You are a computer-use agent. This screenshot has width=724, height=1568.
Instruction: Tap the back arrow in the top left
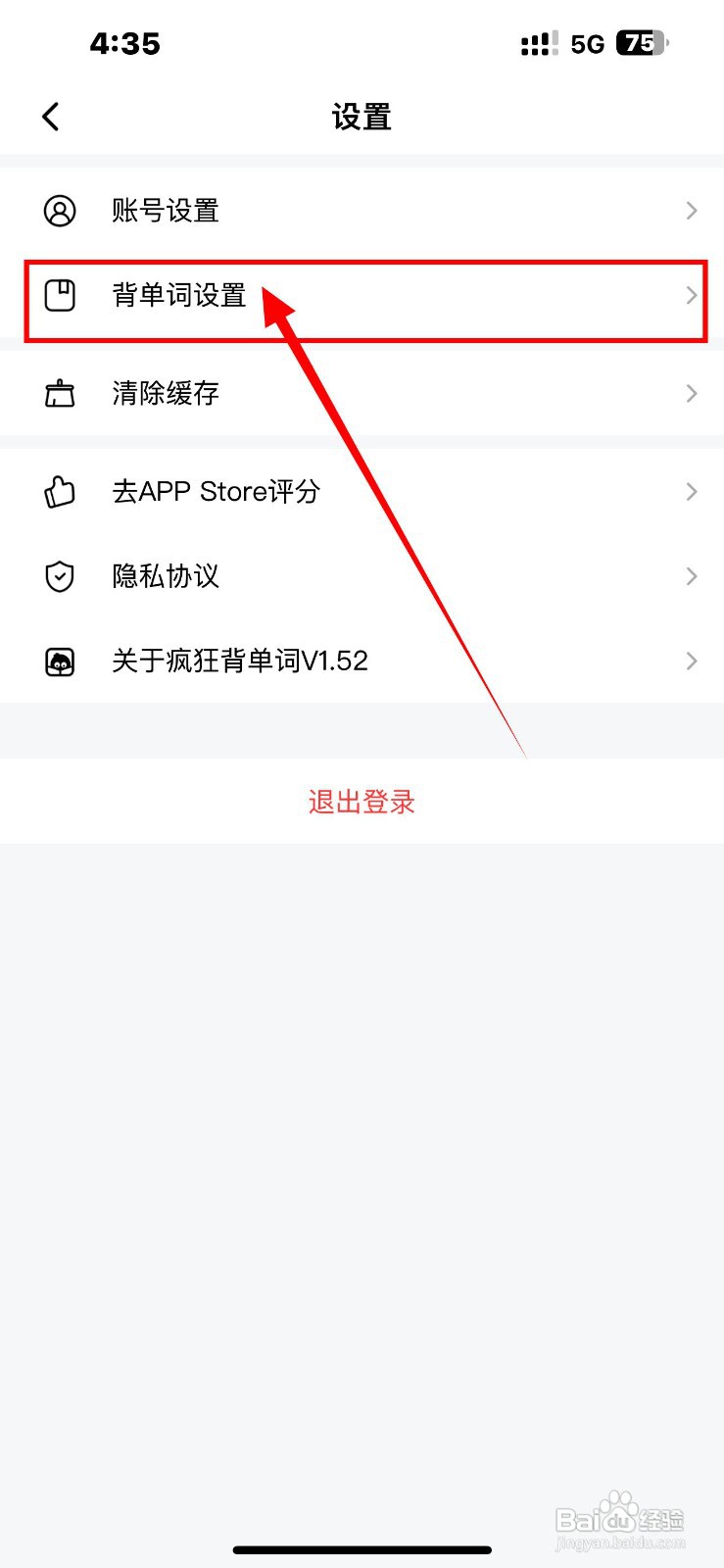pos(50,116)
